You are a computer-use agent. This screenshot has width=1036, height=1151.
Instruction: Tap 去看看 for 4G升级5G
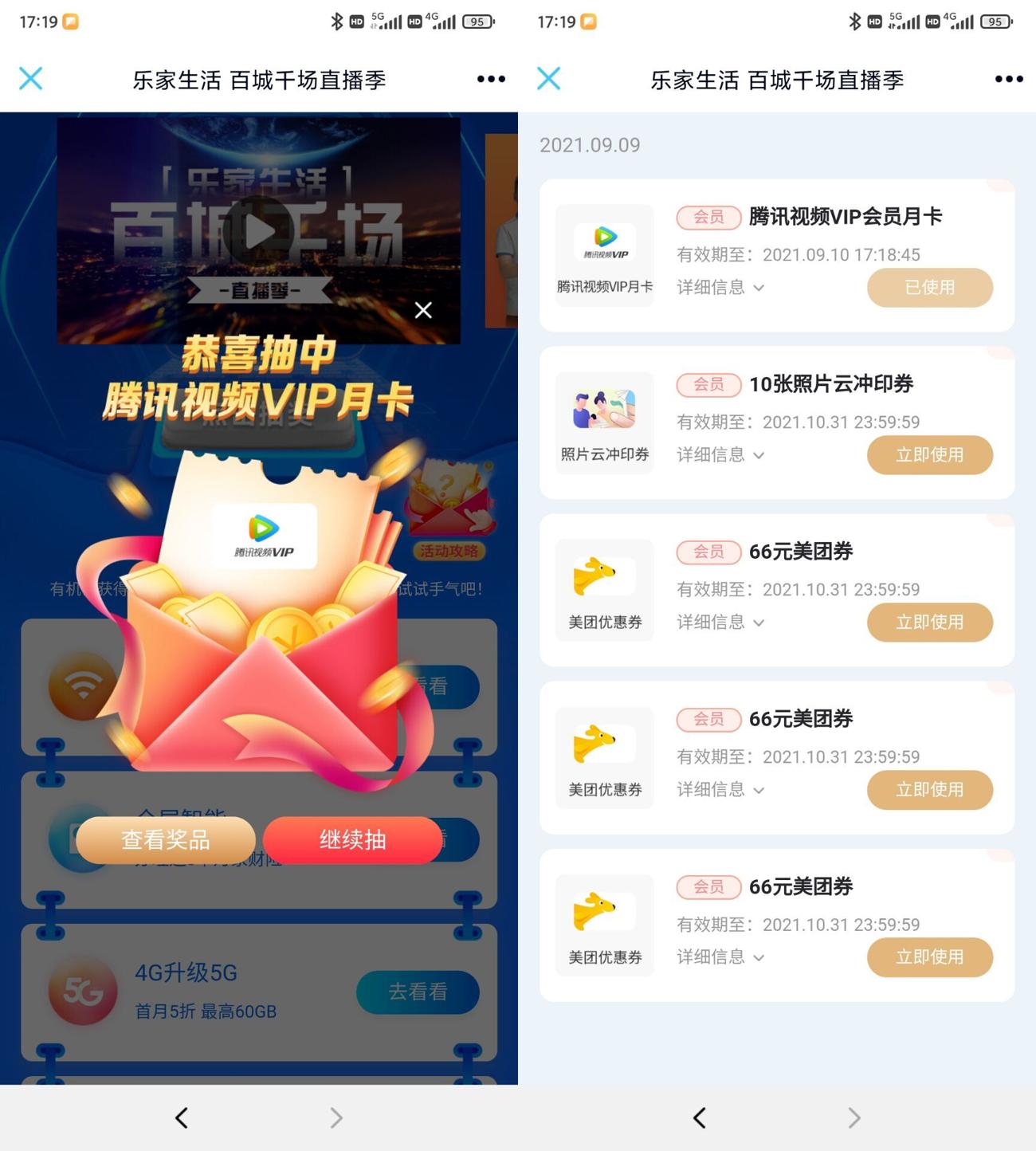(x=418, y=992)
